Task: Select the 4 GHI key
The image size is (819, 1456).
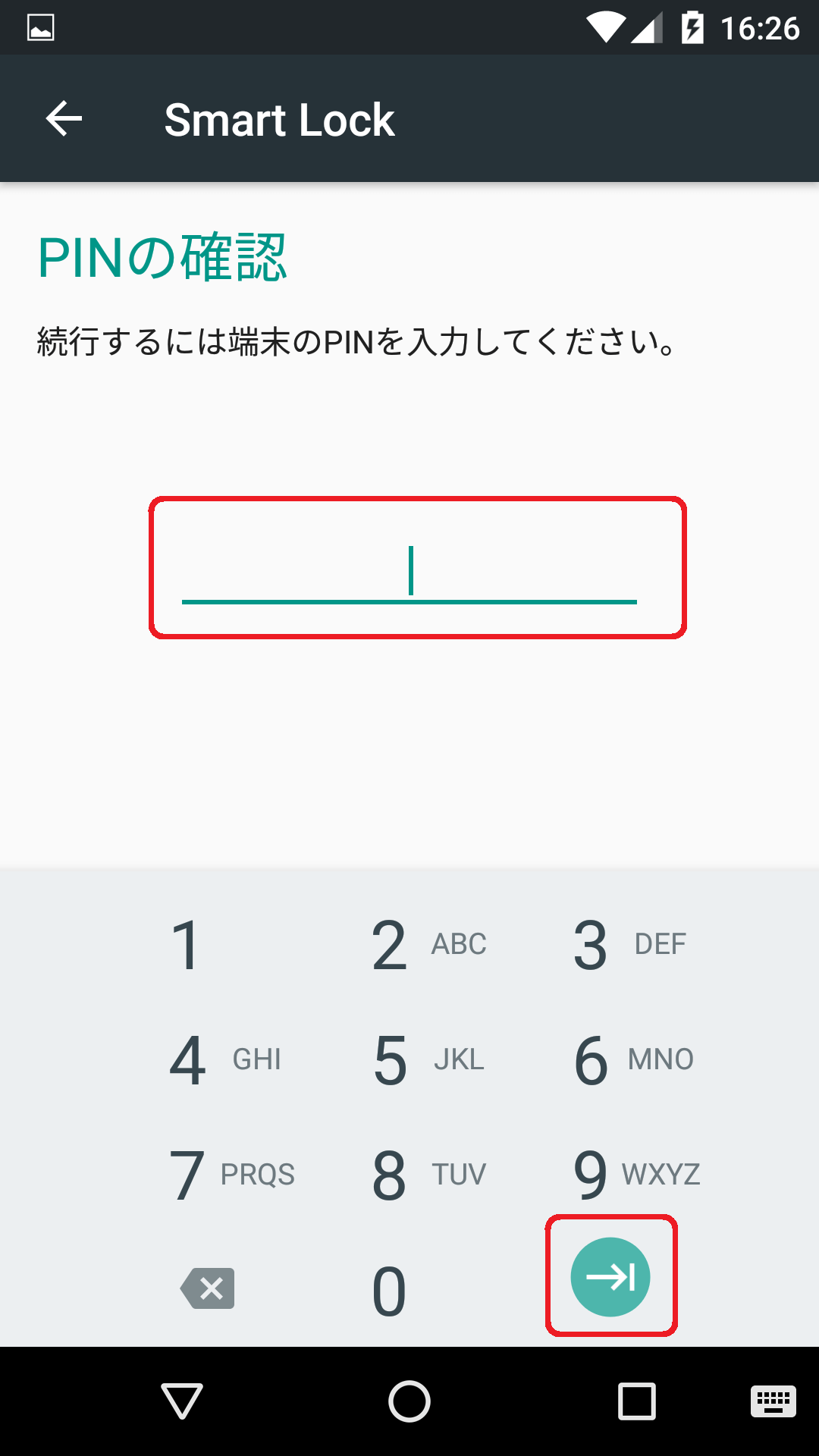Action: pyautogui.click(x=225, y=1059)
